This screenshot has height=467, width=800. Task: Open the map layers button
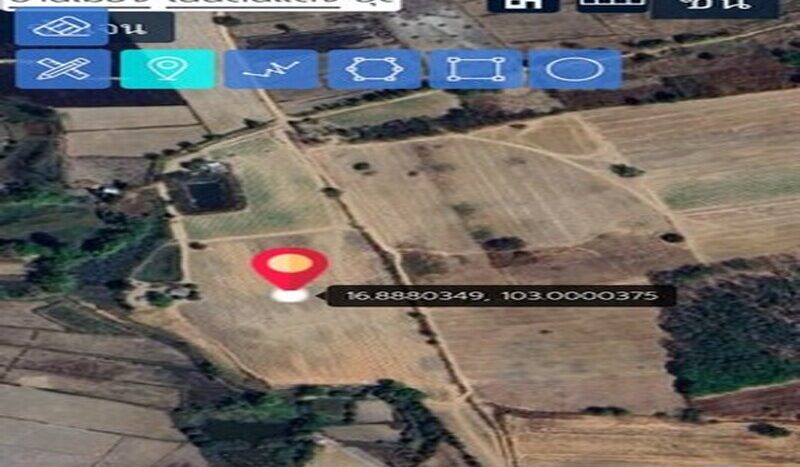tap(61, 27)
